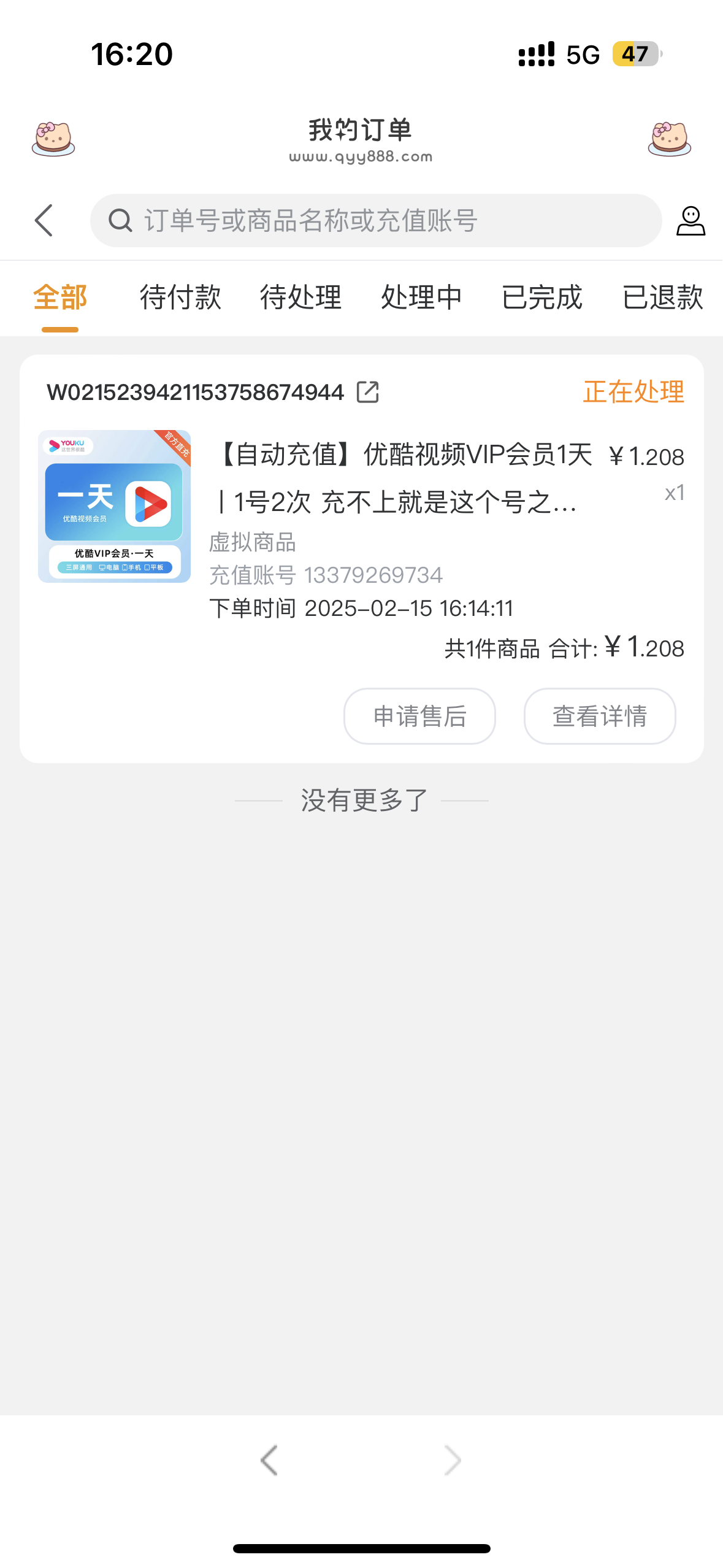Open order number external link icon
The height and width of the screenshot is (1568, 723).
[x=368, y=392]
